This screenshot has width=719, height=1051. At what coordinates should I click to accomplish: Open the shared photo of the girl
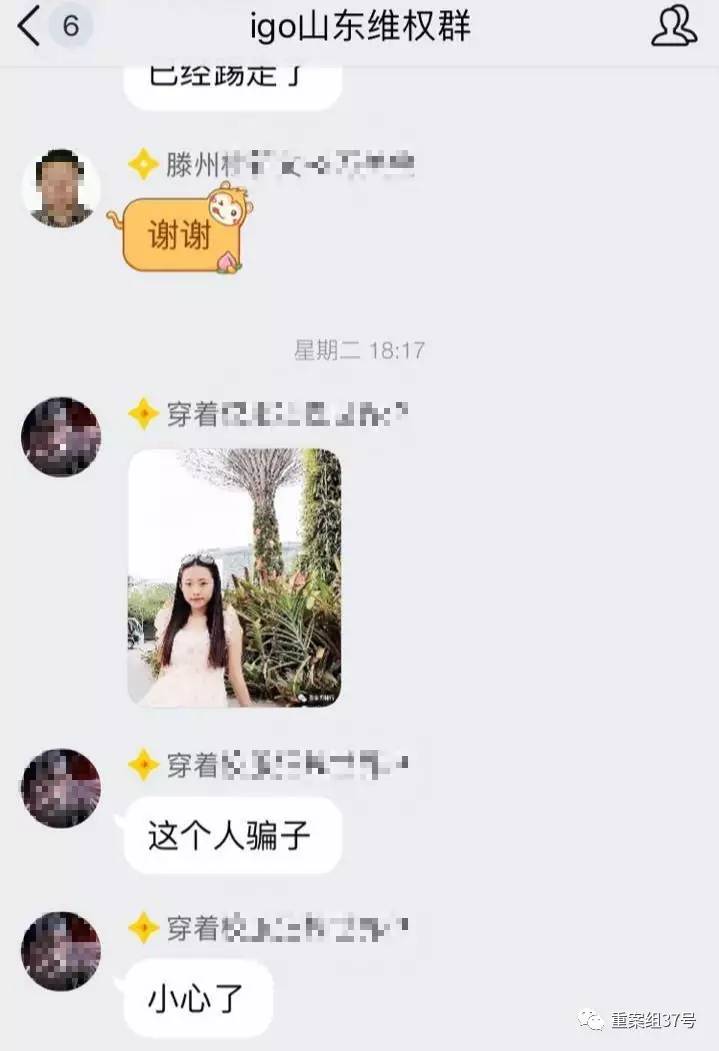[234, 578]
